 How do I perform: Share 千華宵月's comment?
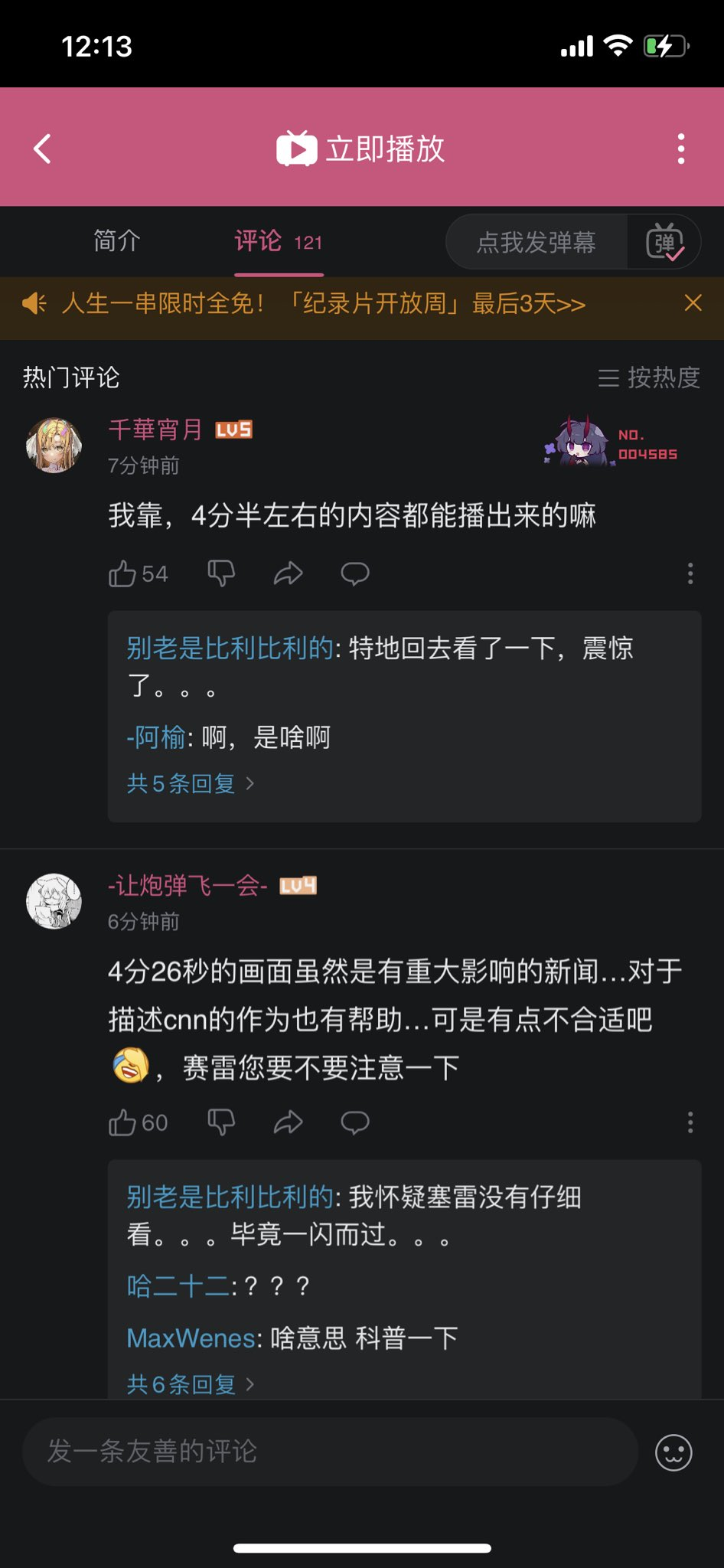pyautogui.click(x=289, y=573)
